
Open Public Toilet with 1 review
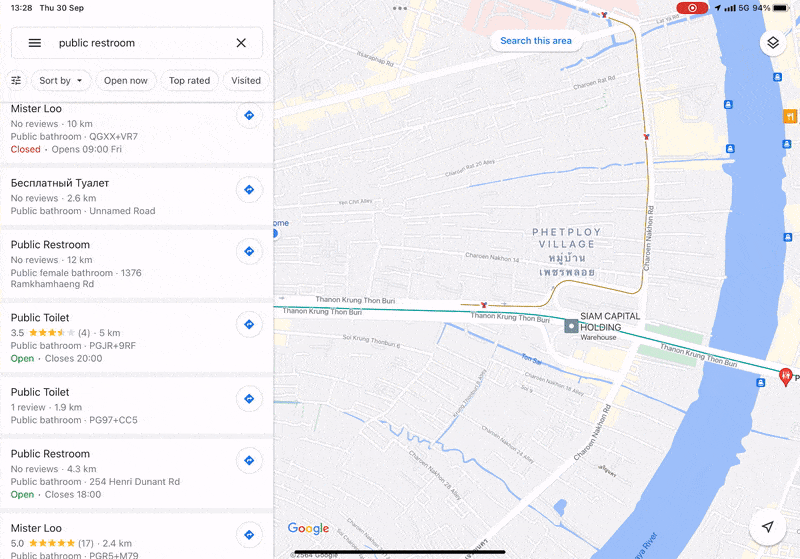pyautogui.click(x=110, y=405)
